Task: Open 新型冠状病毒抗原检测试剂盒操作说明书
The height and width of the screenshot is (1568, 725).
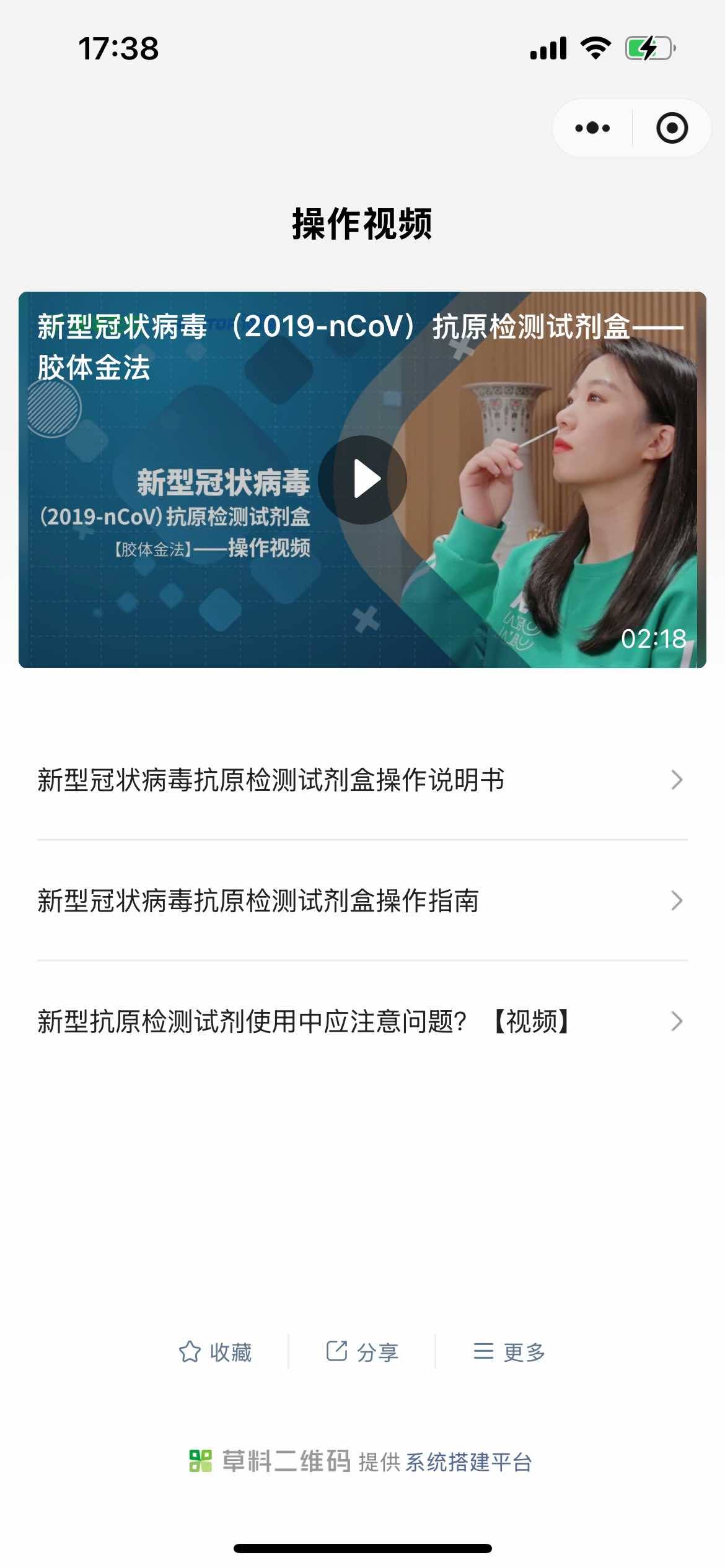Action: point(362,780)
